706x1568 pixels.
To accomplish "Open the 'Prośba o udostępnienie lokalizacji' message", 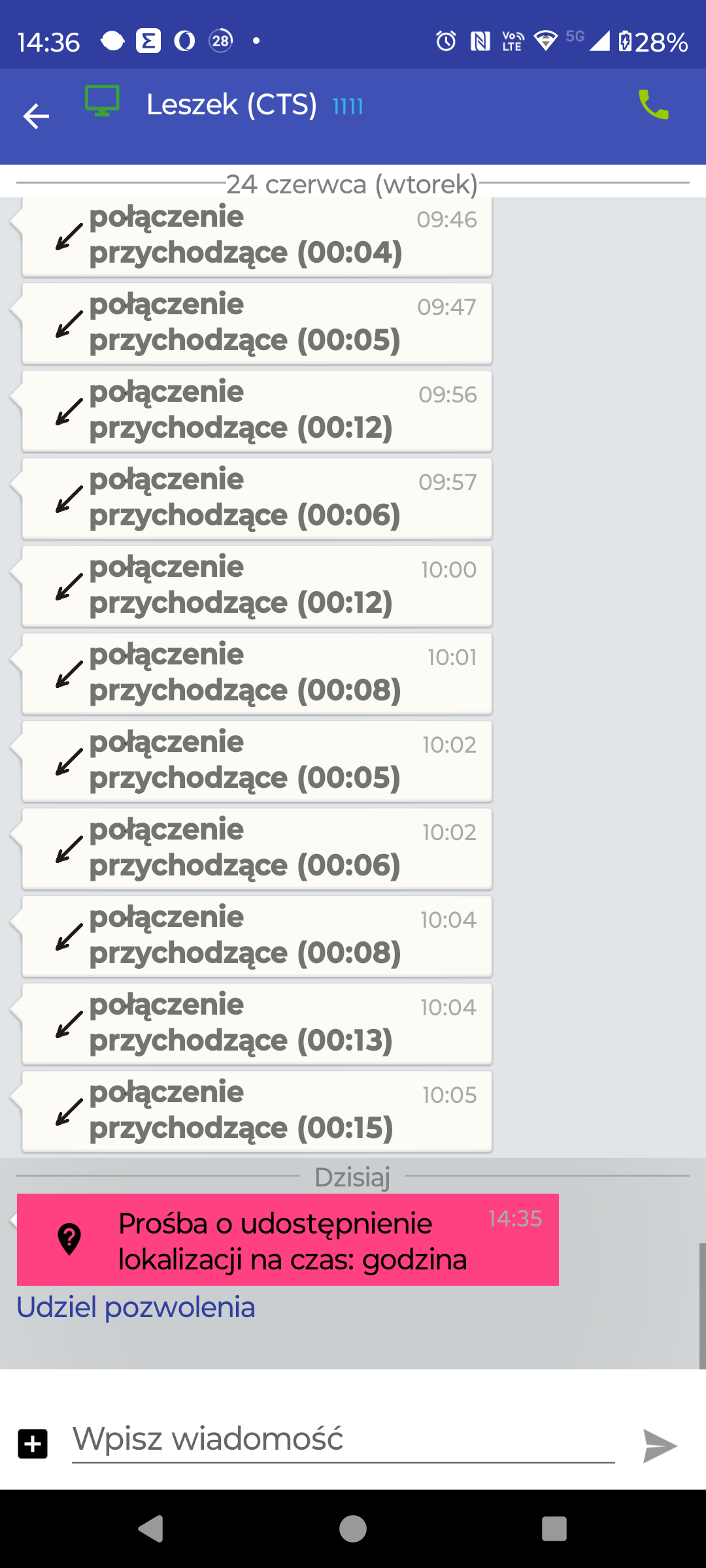I will click(x=294, y=1241).
